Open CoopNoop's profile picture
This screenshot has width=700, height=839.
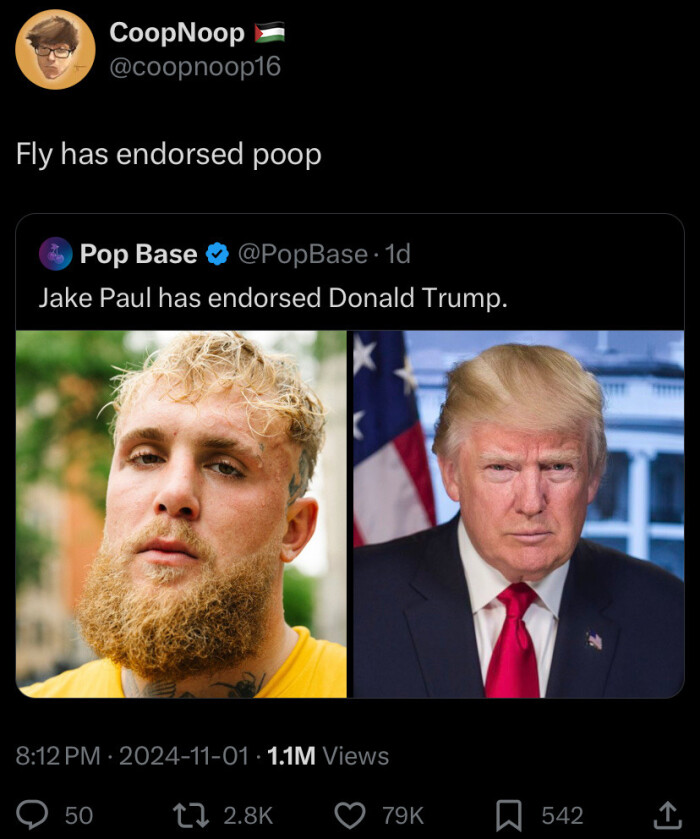click(x=55, y=50)
